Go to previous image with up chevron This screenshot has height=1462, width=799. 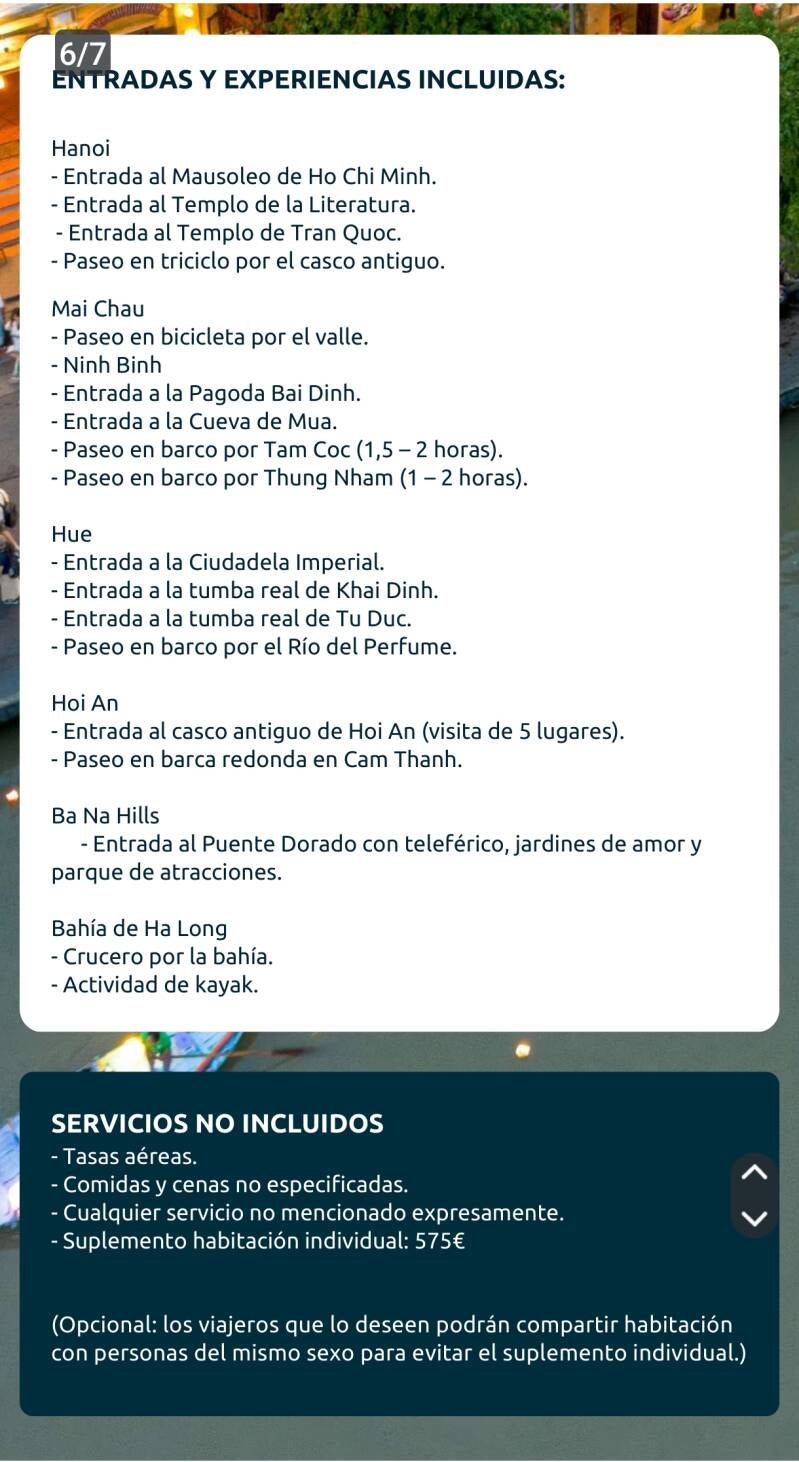tap(755, 1172)
